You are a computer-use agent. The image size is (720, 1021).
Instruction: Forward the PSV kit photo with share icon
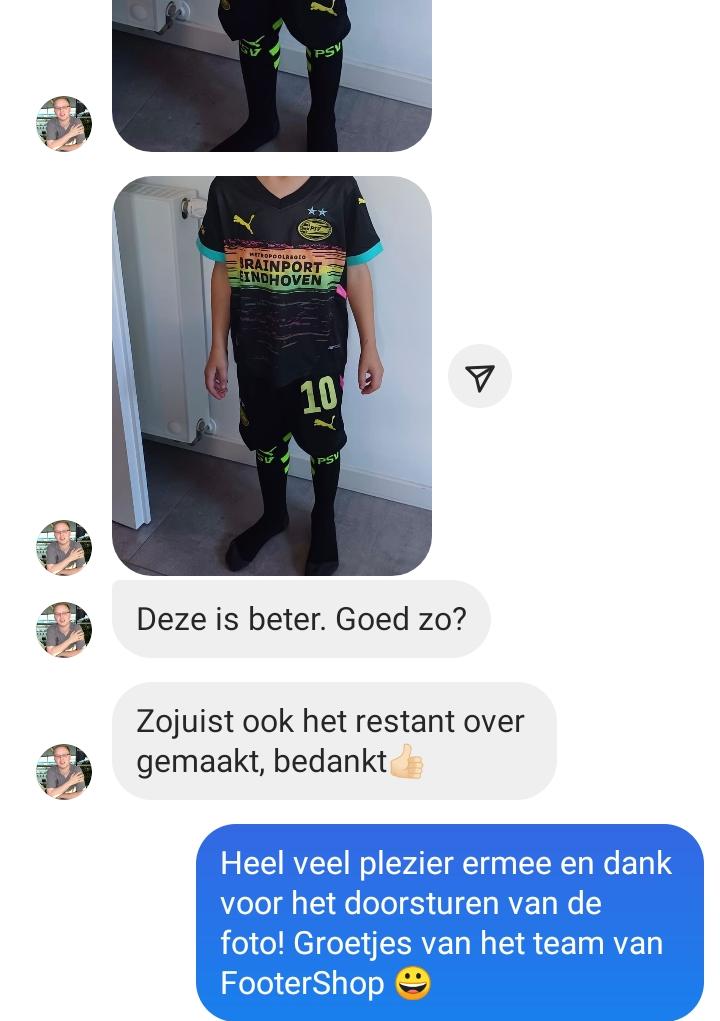(x=480, y=376)
